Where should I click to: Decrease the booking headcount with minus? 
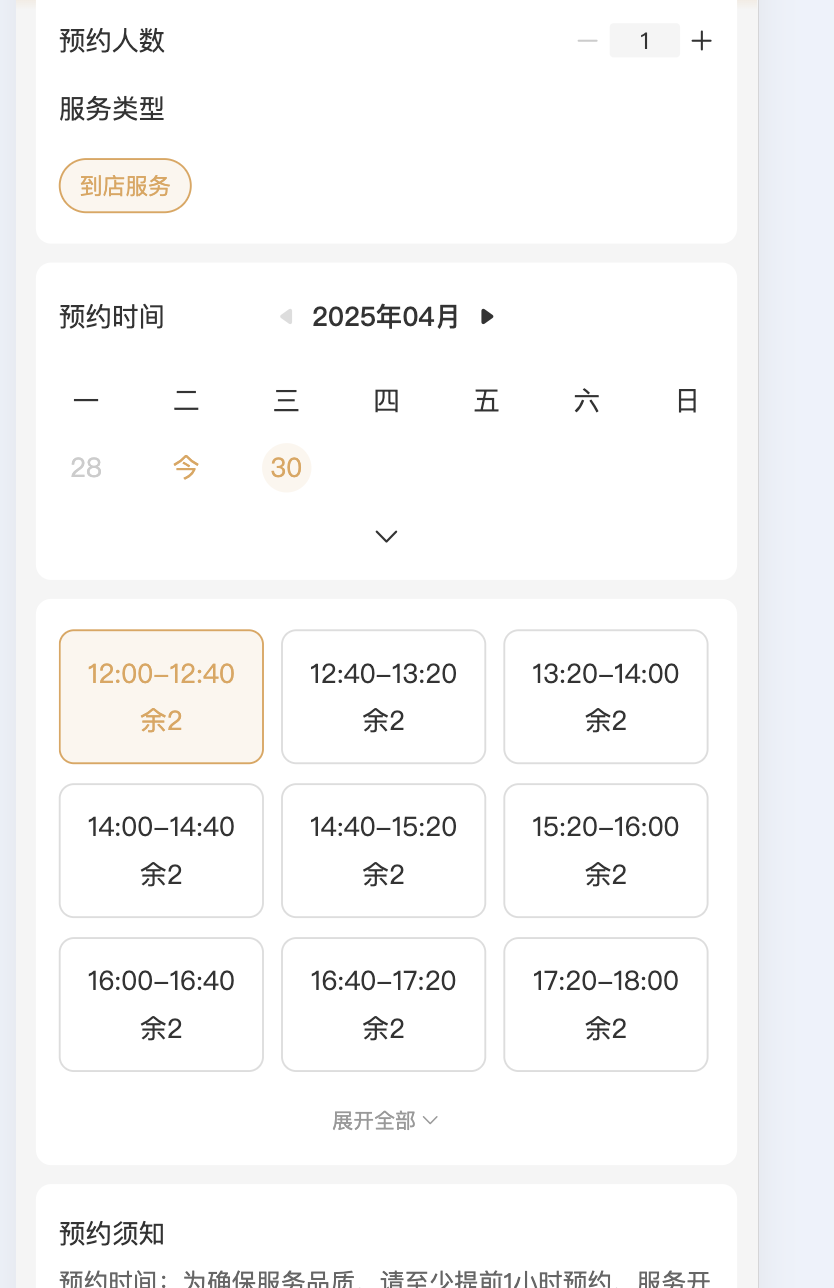click(587, 41)
